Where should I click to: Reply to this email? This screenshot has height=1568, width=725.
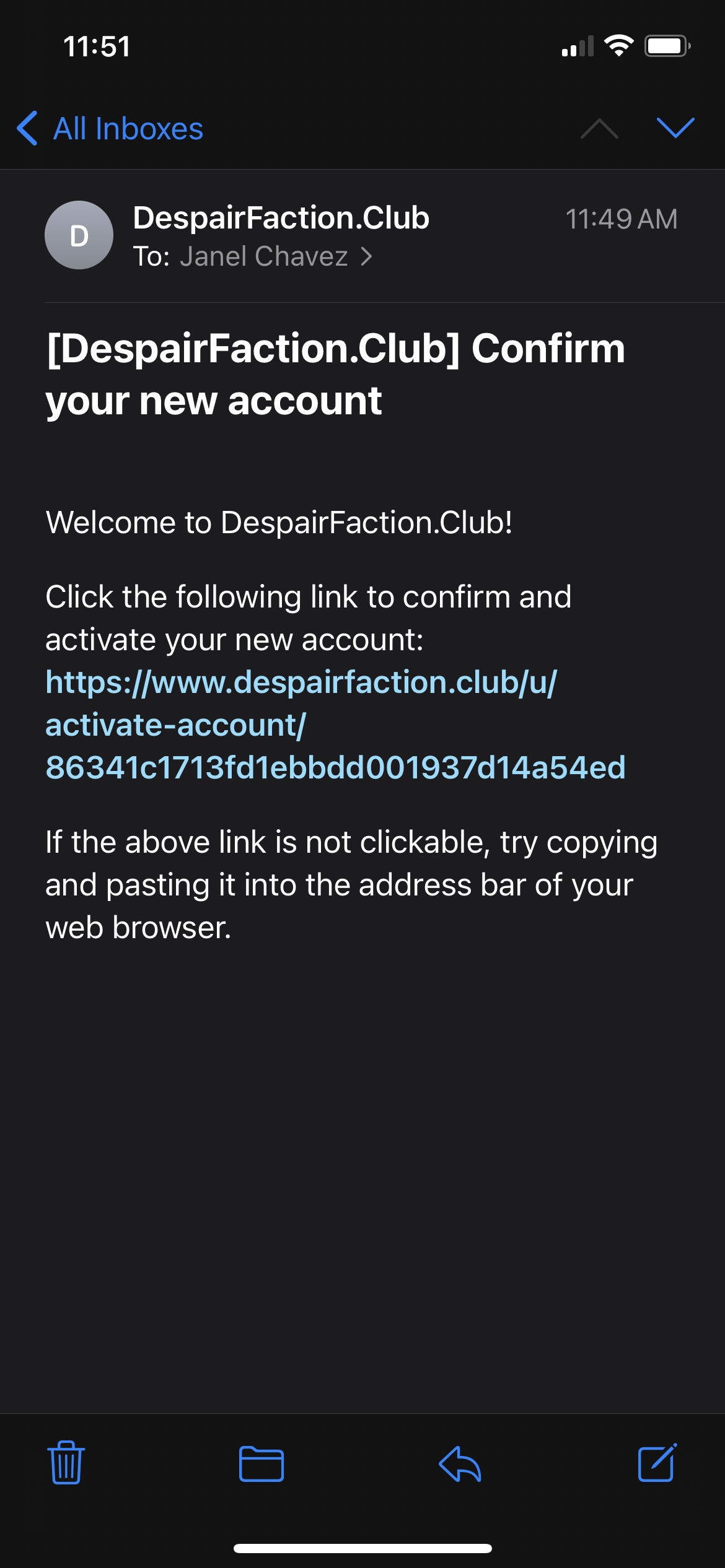[x=460, y=1464]
